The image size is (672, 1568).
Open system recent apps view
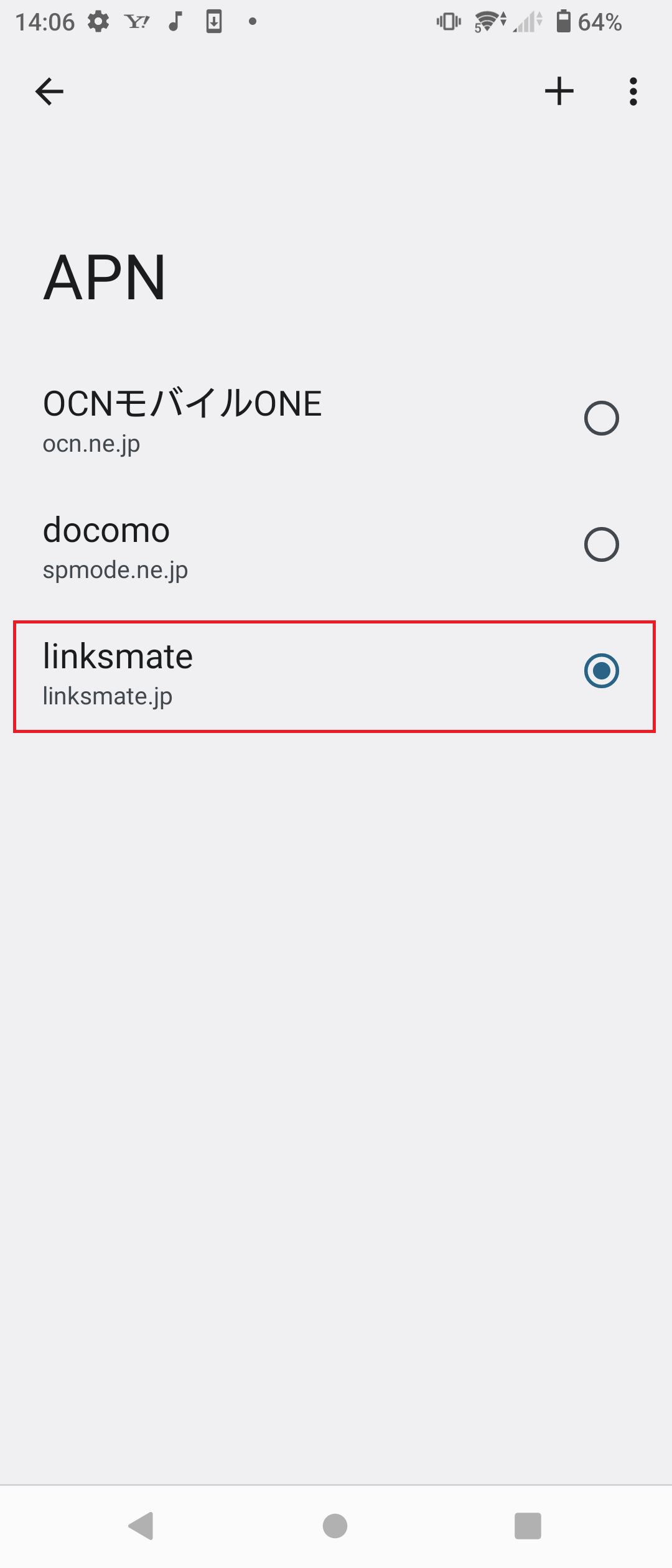[528, 1526]
